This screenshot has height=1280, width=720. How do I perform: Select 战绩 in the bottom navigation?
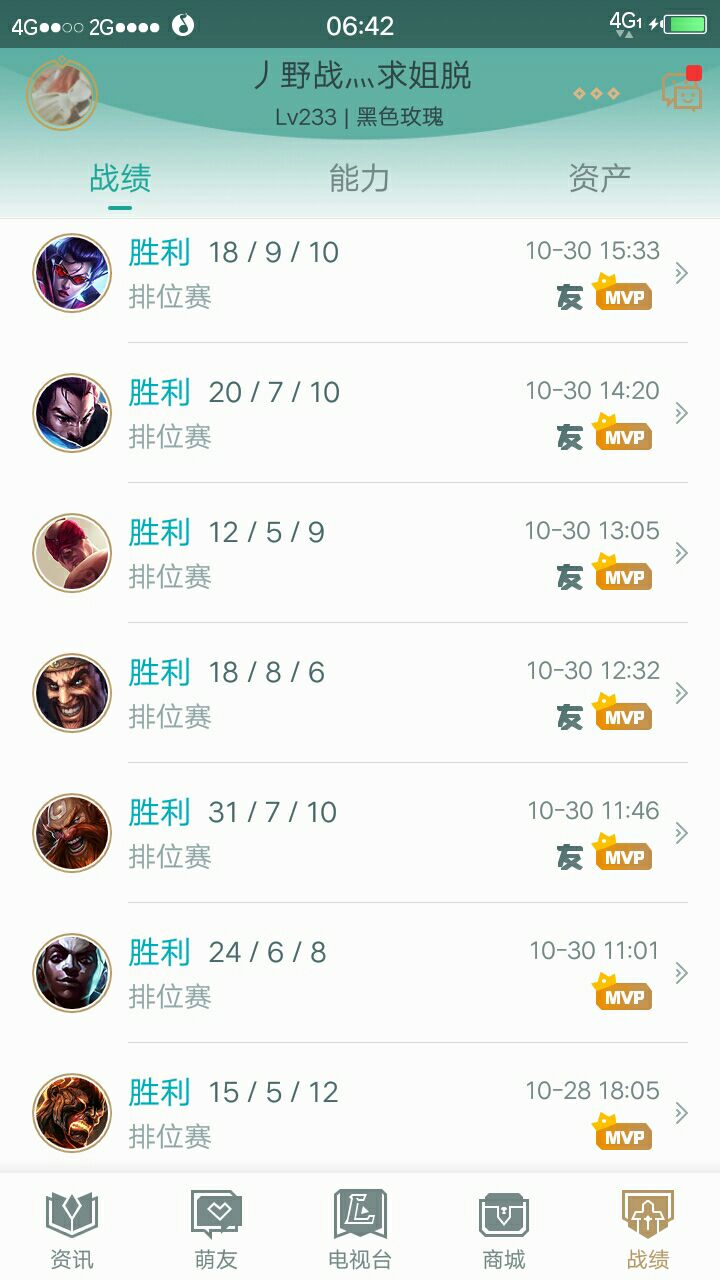[648, 1228]
